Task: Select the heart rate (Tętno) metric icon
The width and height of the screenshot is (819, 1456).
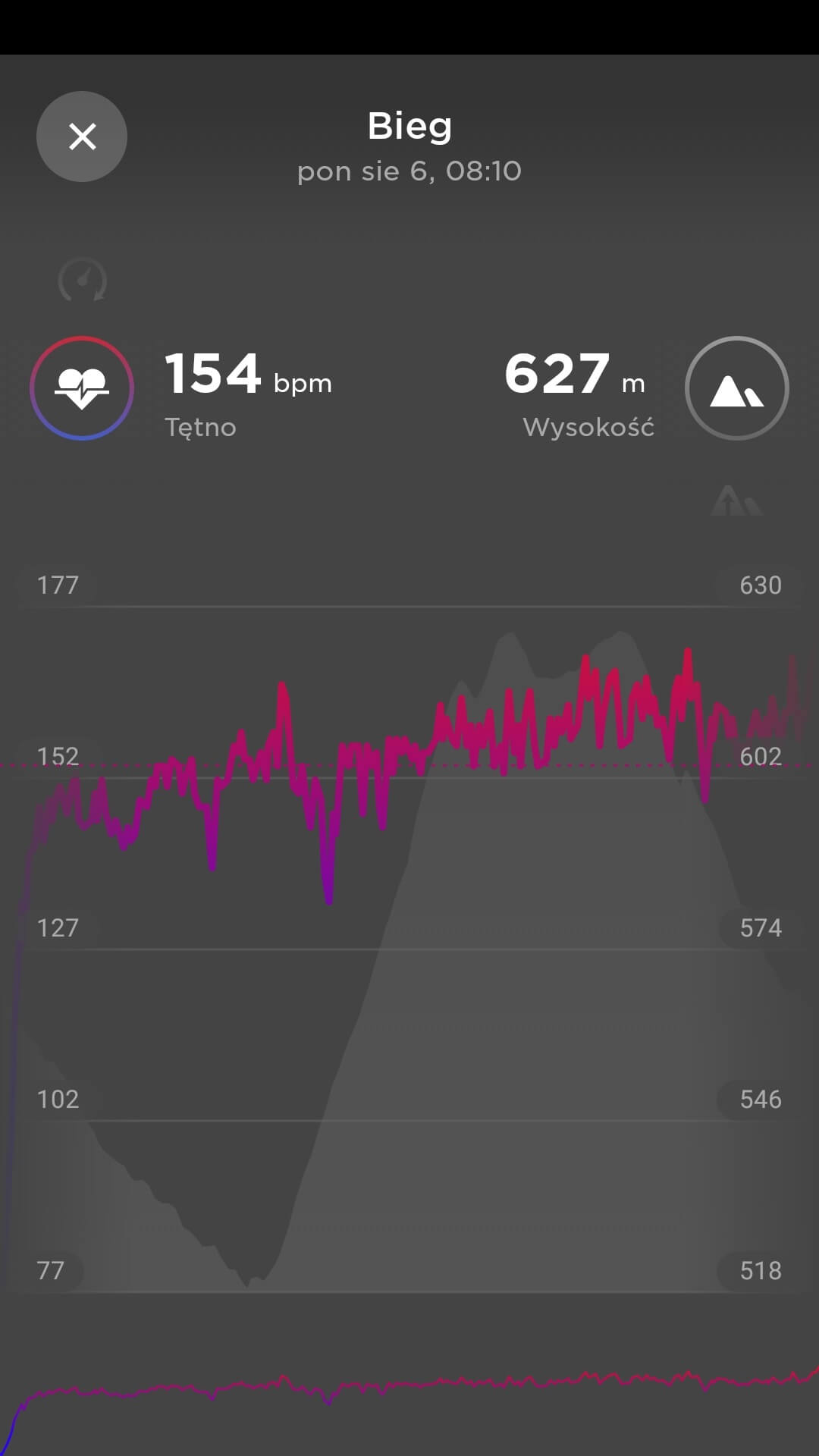Action: [82, 388]
